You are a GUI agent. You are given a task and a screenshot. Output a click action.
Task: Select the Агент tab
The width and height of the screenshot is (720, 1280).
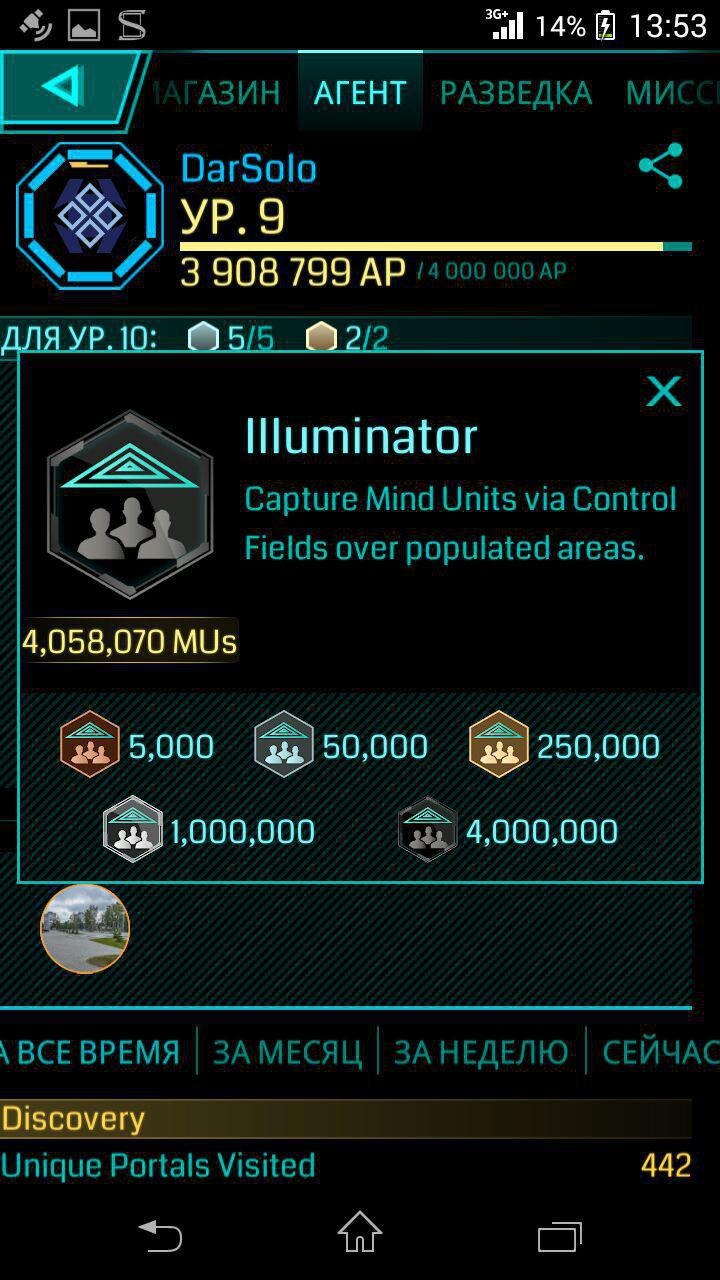[x=360, y=93]
